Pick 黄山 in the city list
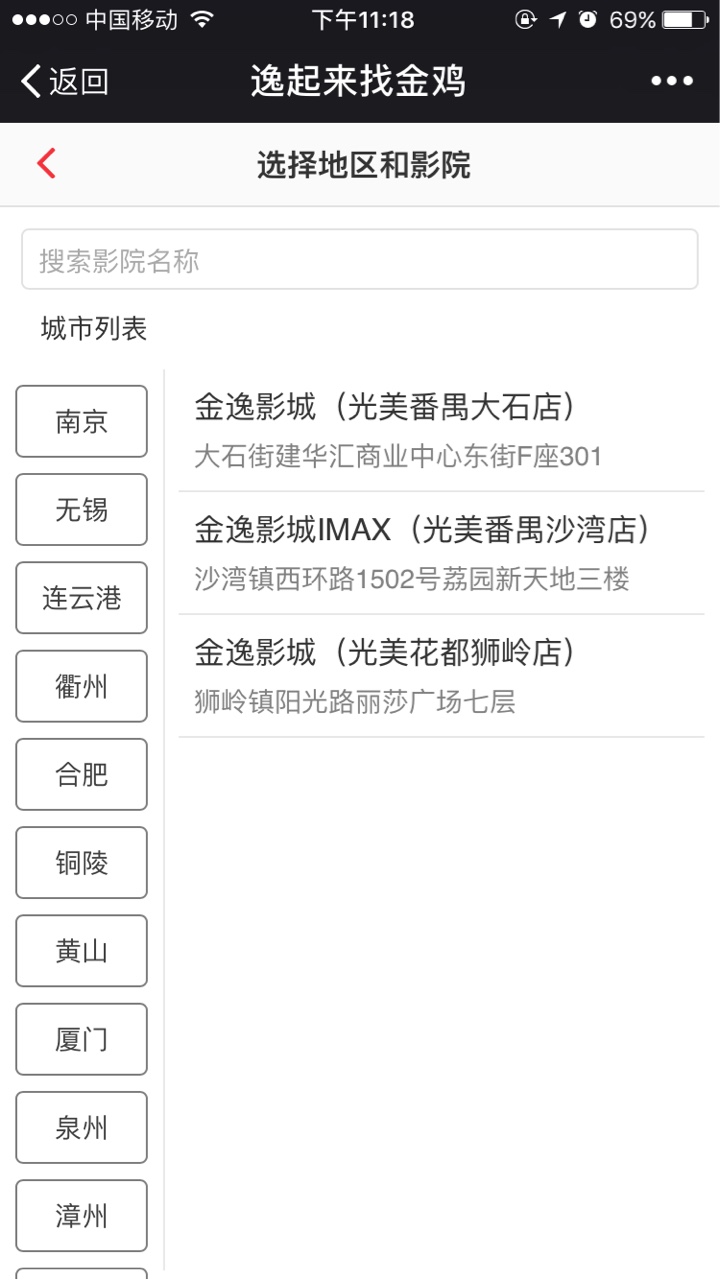This screenshot has width=720, height=1280. tap(81, 951)
